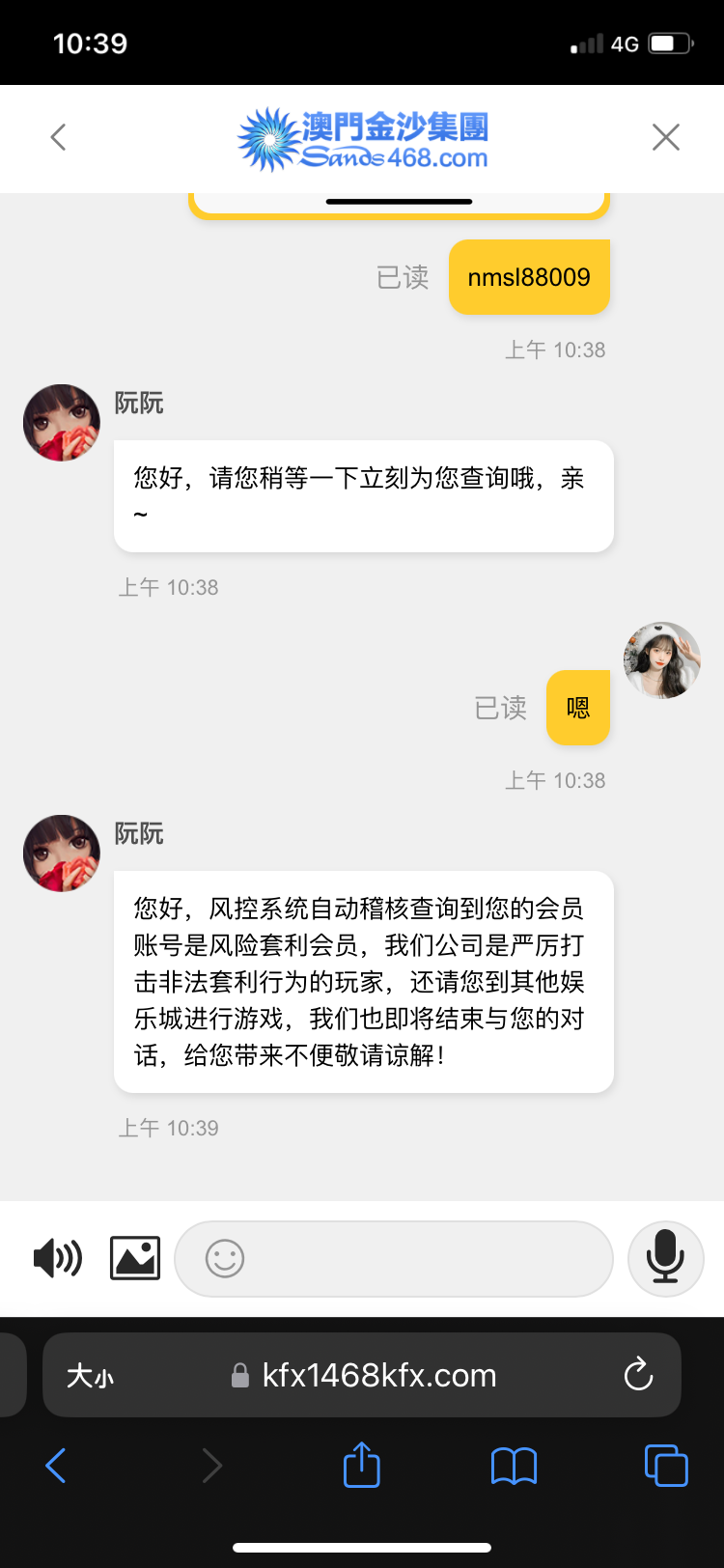Screen dimensions: 724x1568
Task: Navigate back in Safari's bottom toolbar
Action: (x=56, y=1466)
